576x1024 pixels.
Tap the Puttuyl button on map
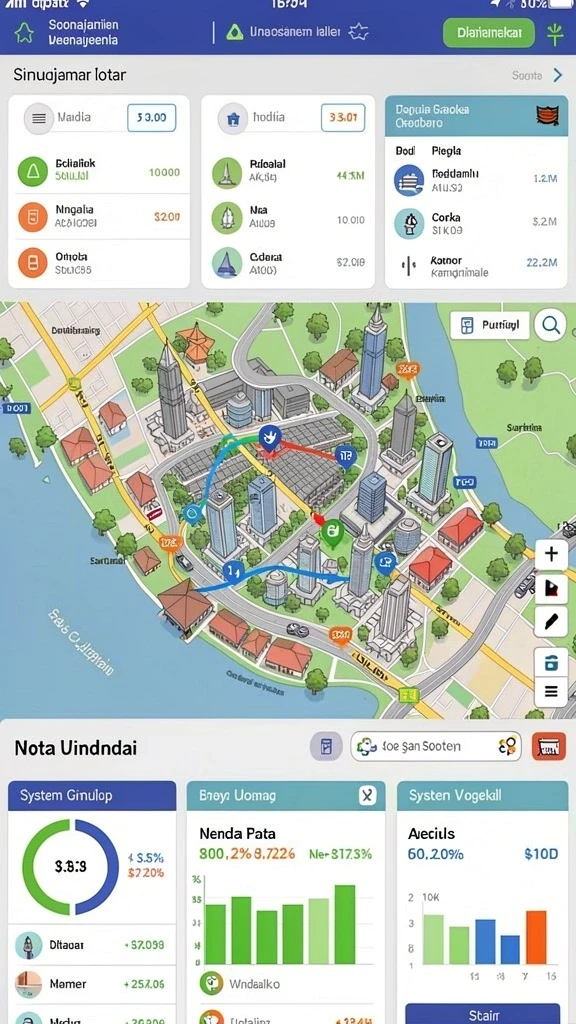click(490, 325)
